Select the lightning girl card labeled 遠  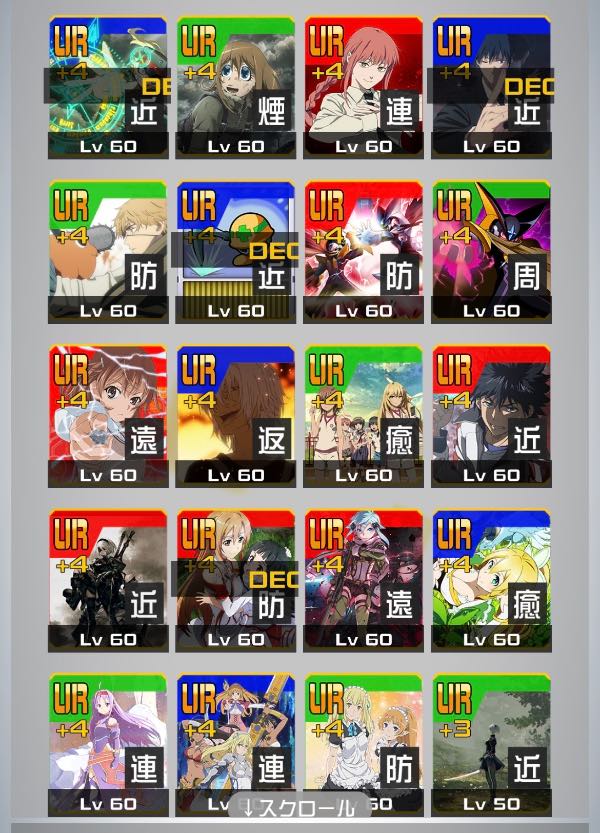coord(107,416)
